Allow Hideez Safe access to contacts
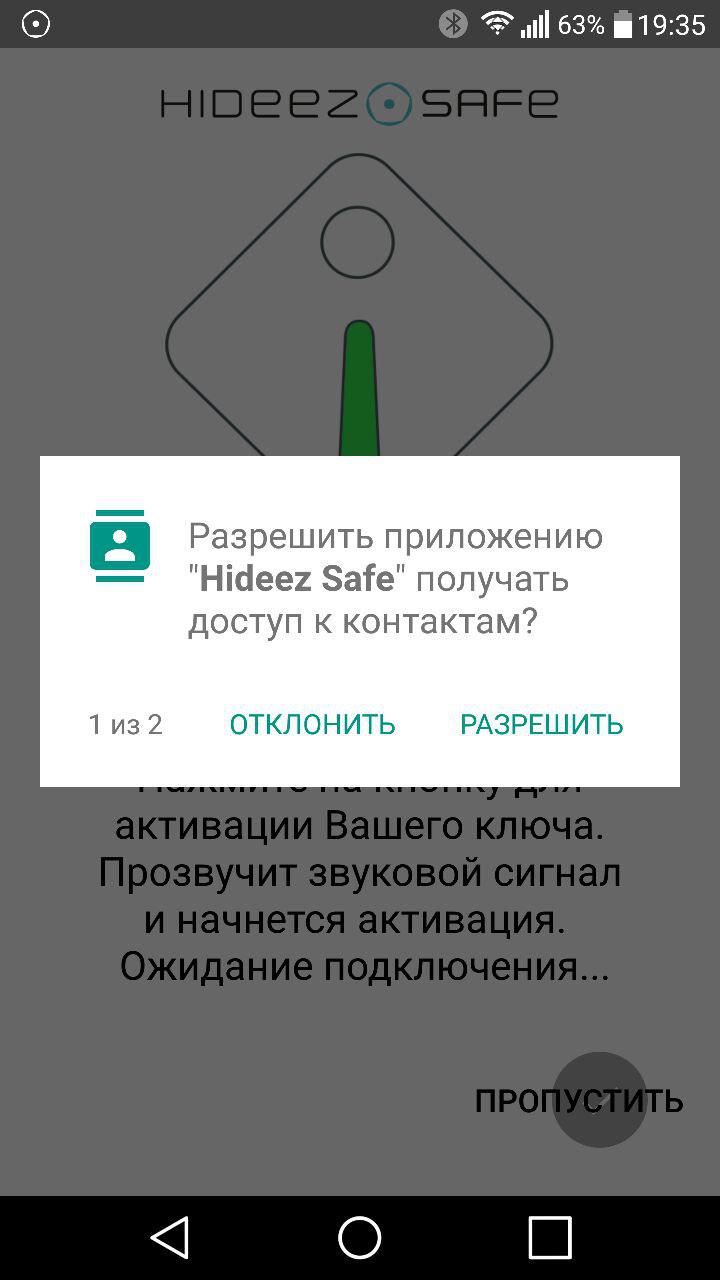 point(541,724)
